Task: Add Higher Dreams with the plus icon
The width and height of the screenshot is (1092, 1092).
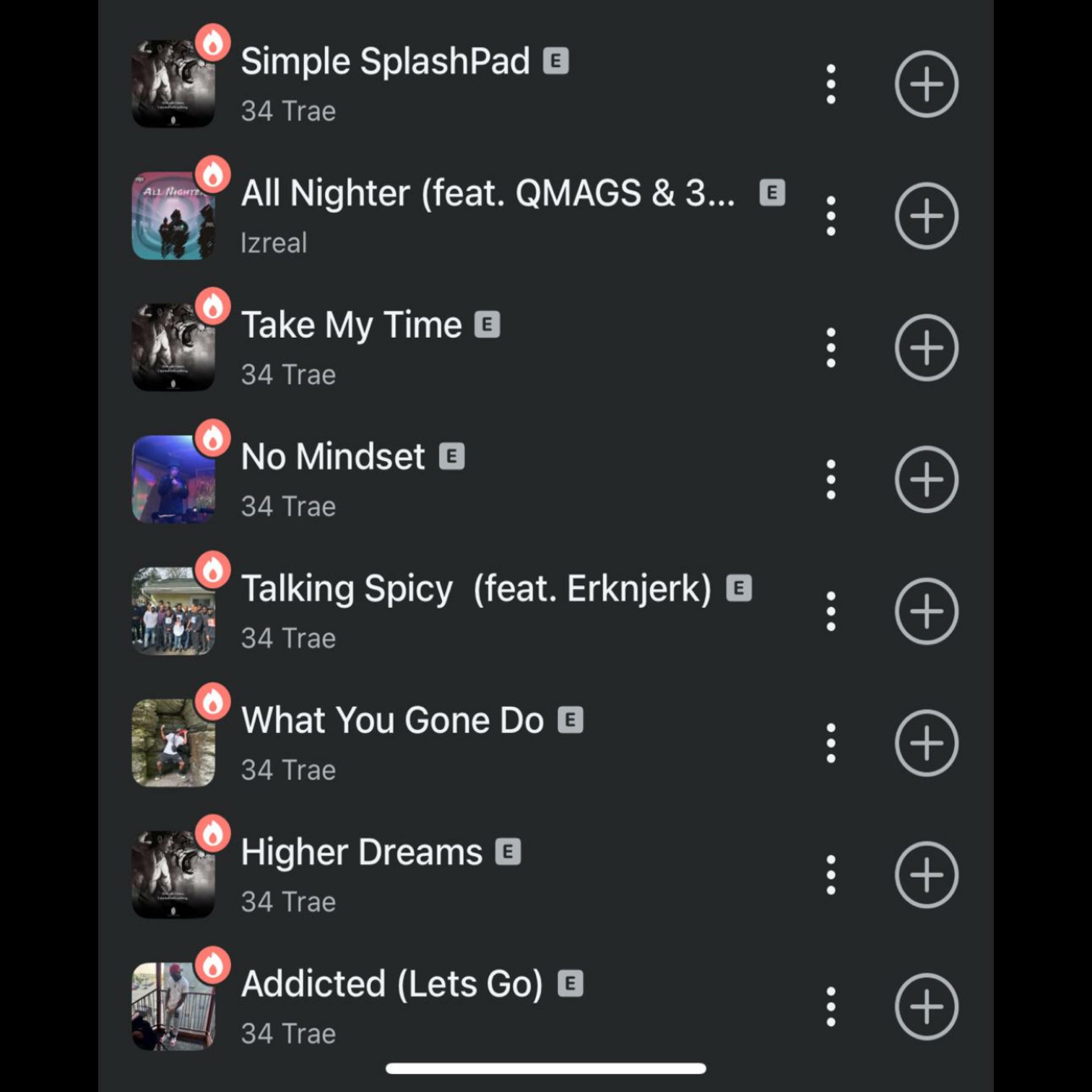Action: pyautogui.click(x=926, y=874)
